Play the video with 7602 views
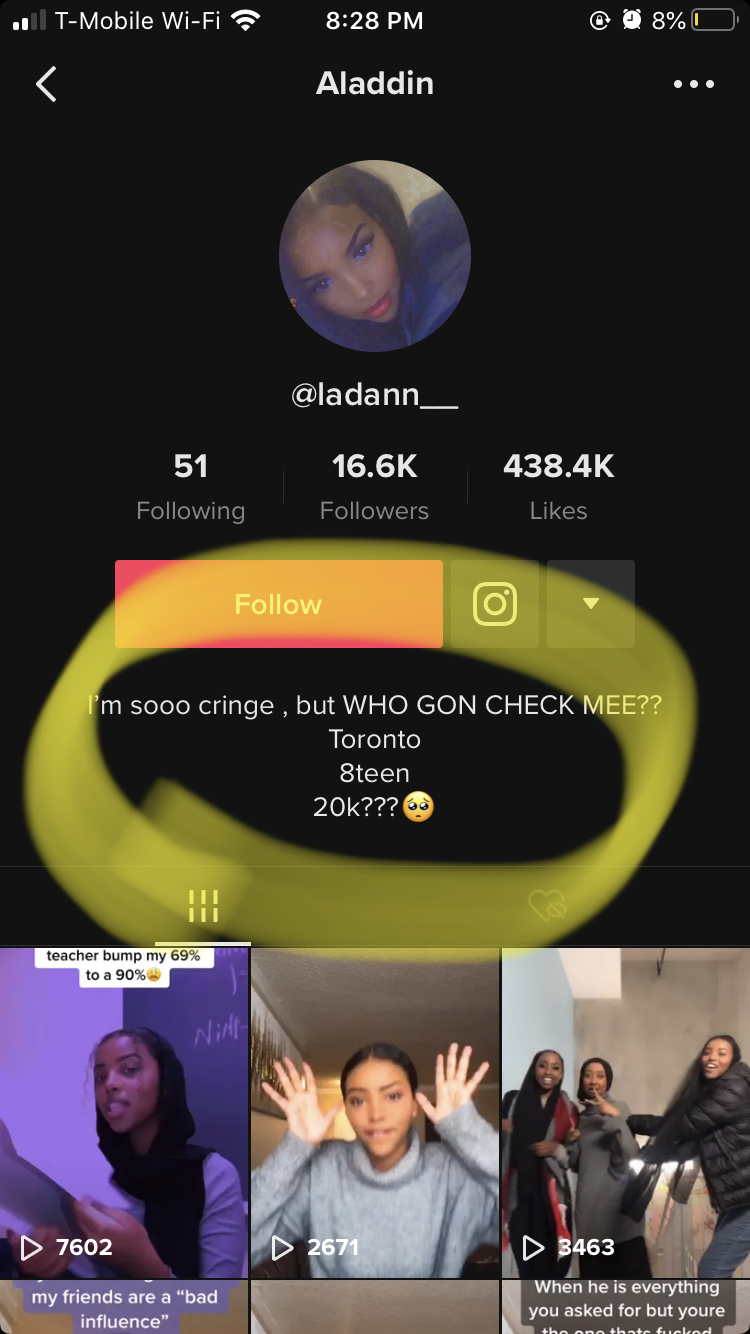The width and height of the screenshot is (750, 1334). coord(123,1110)
